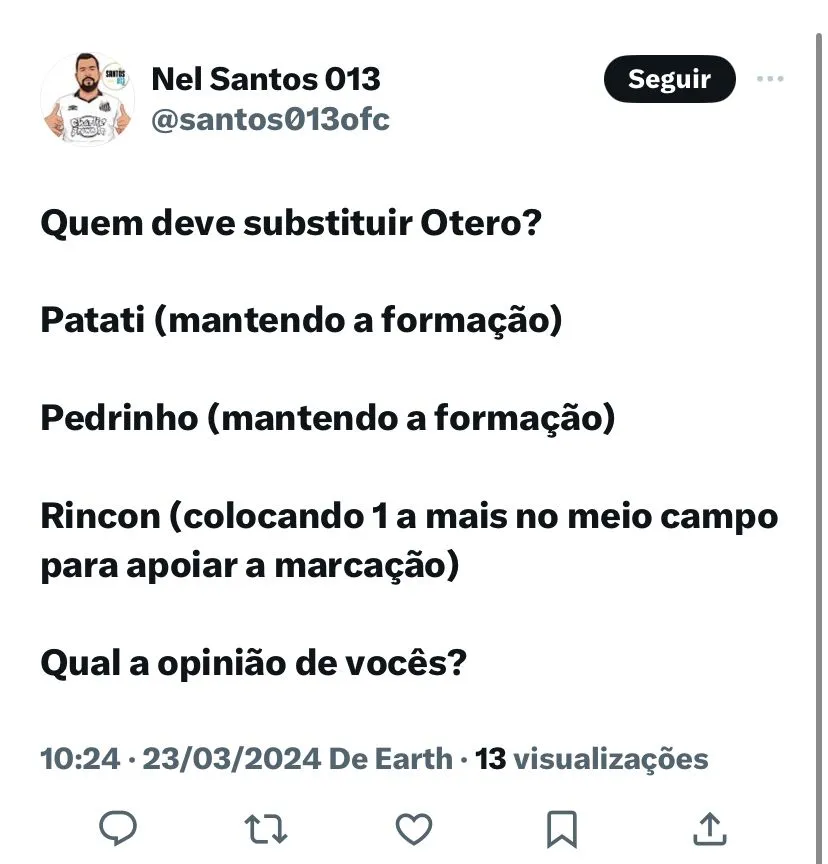Retweet this post

click(267, 828)
